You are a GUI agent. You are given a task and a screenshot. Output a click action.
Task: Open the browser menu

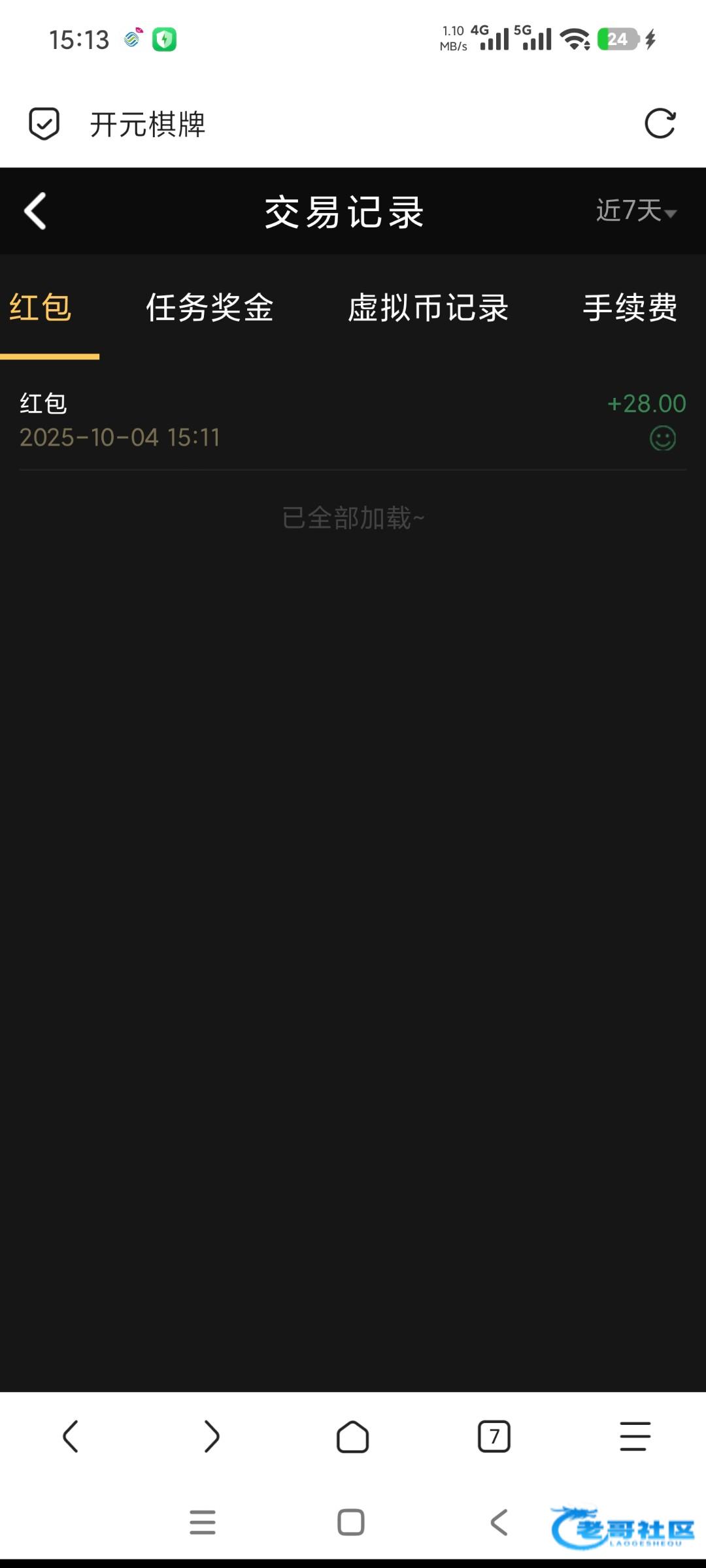(635, 1437)
